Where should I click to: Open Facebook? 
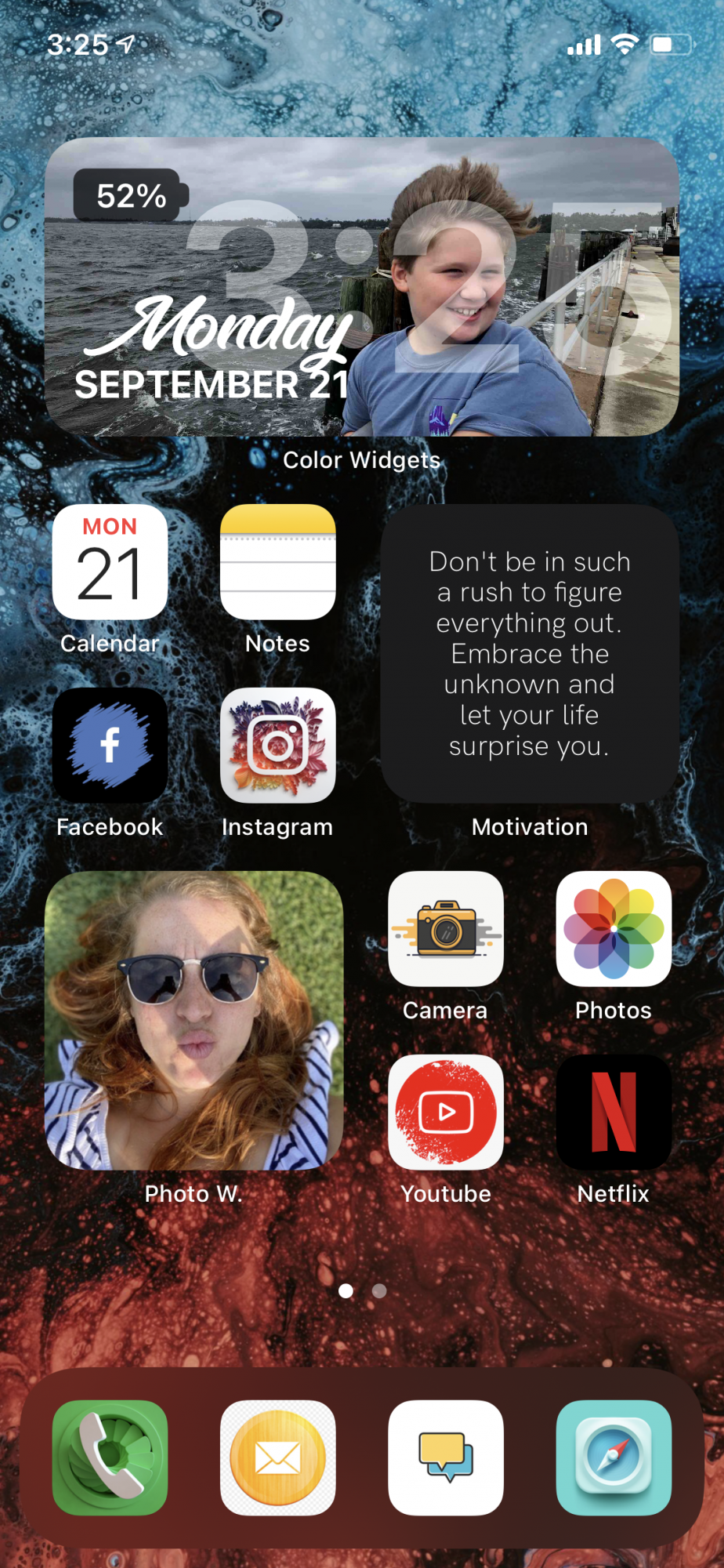click(x=110, y=746)
